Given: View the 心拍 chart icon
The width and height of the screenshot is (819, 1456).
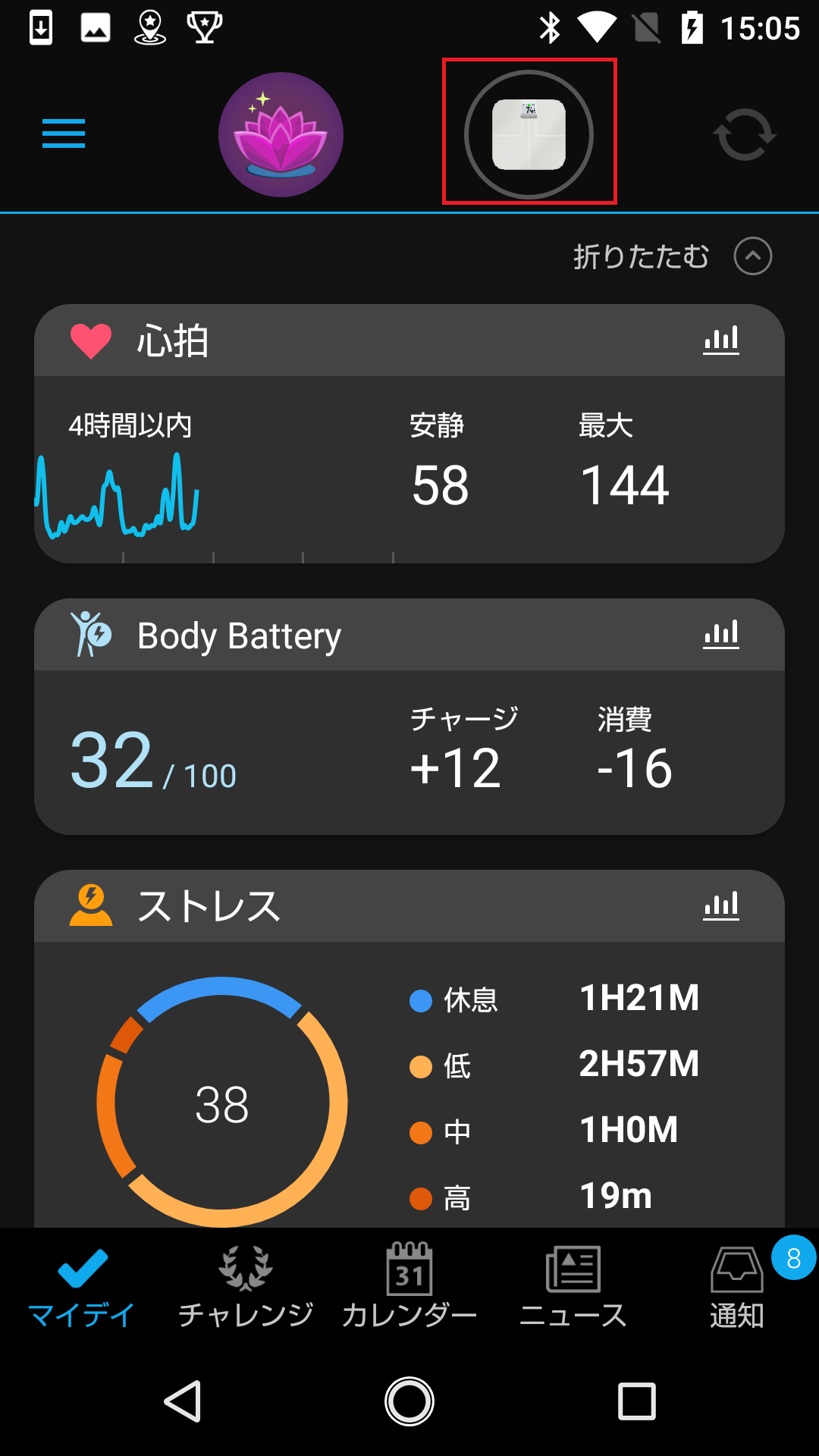Looking at the screenshot, I should [720, 340].
